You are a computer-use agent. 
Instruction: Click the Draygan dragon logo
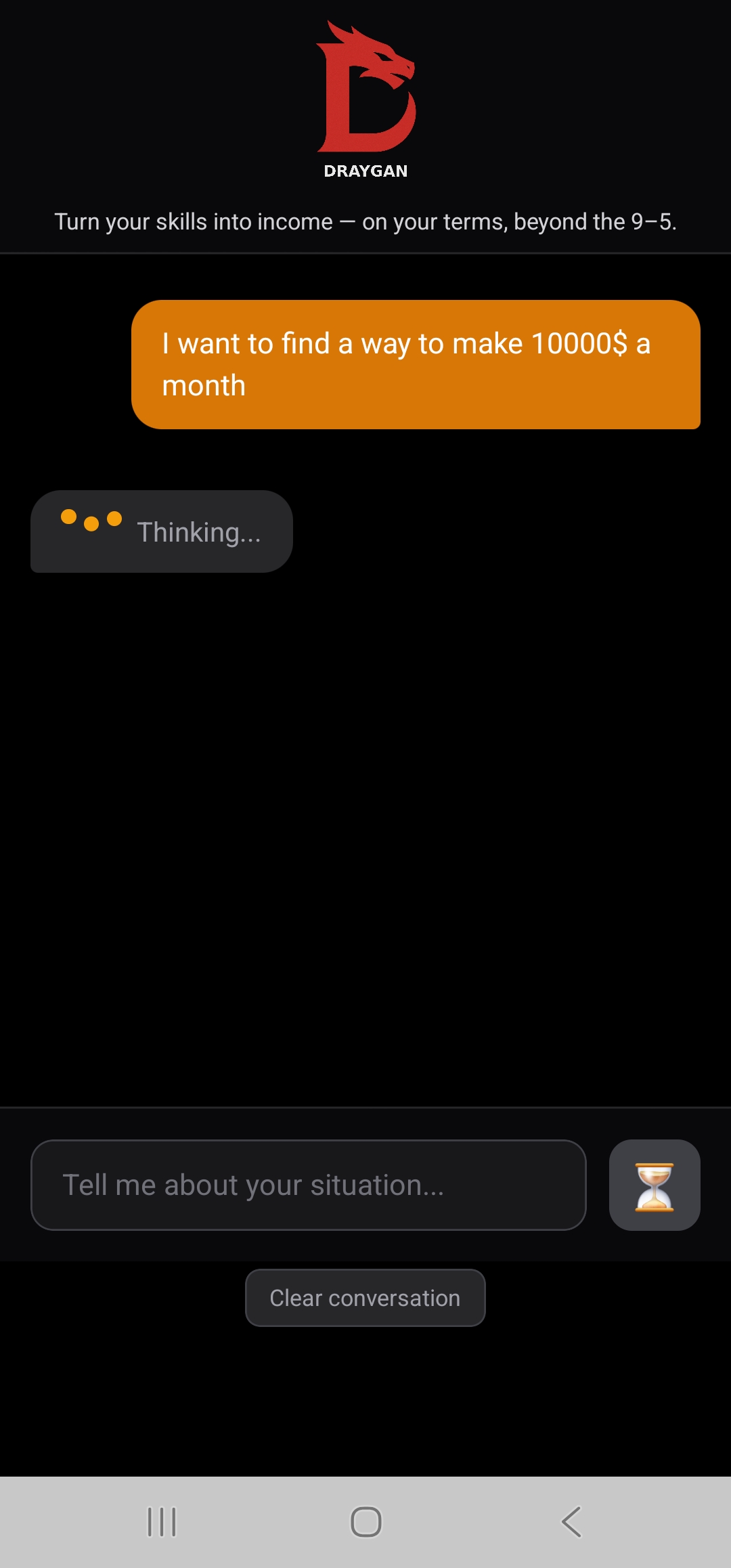365,88
